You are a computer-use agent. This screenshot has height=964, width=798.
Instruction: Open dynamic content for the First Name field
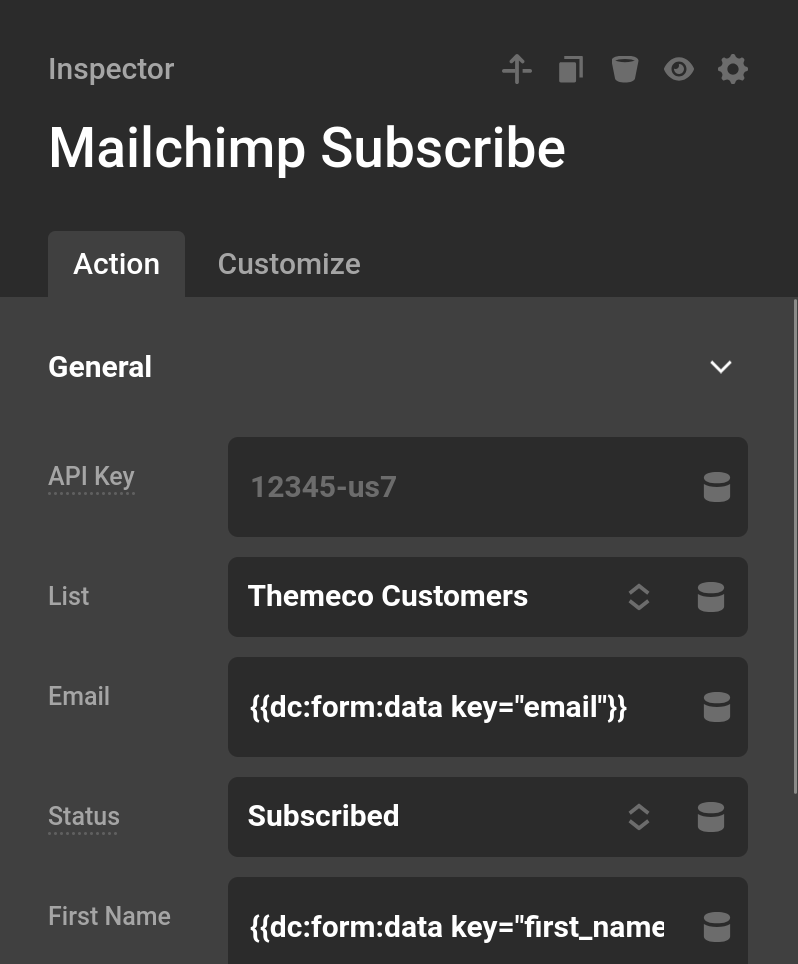717,927
